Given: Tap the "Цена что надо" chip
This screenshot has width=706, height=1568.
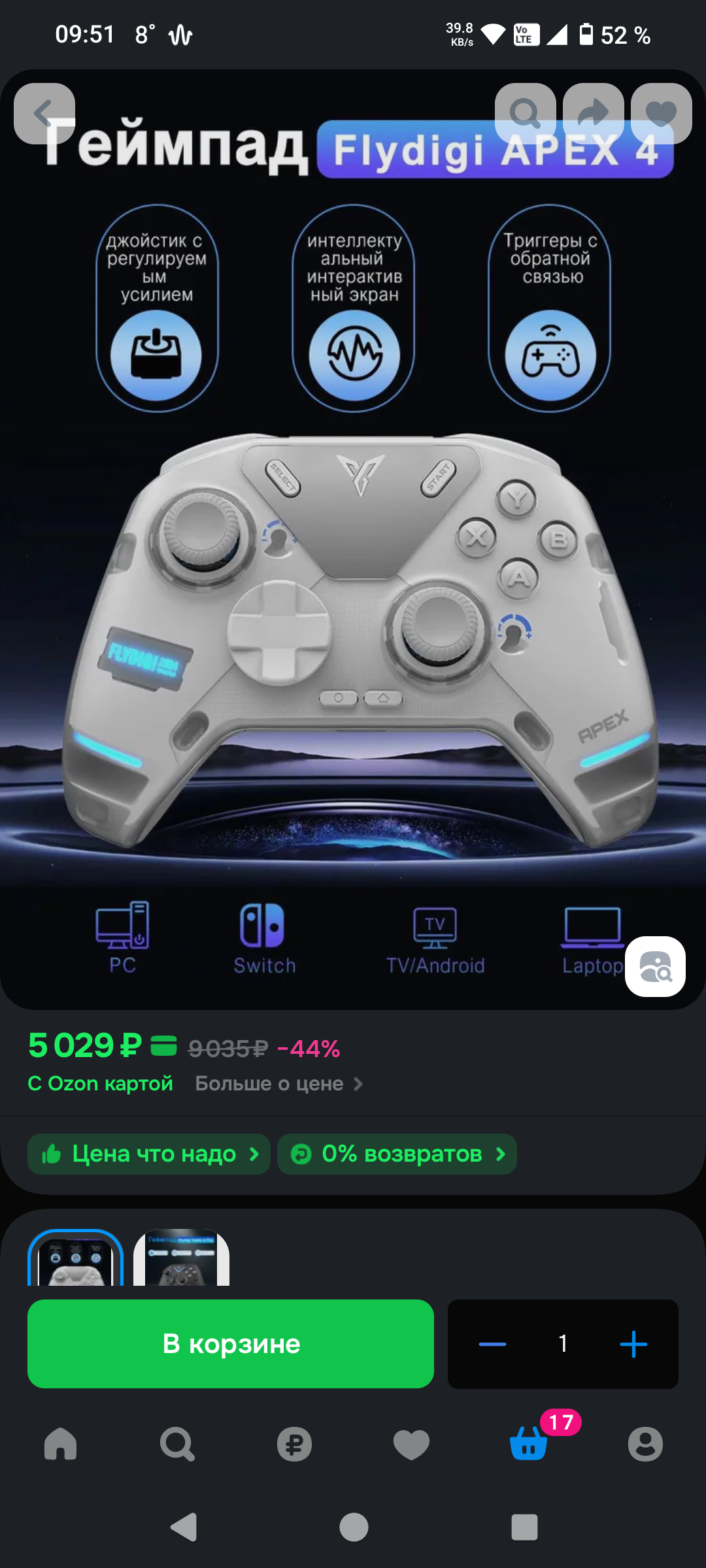Looking at the screenshot, I should (149, 1154).
